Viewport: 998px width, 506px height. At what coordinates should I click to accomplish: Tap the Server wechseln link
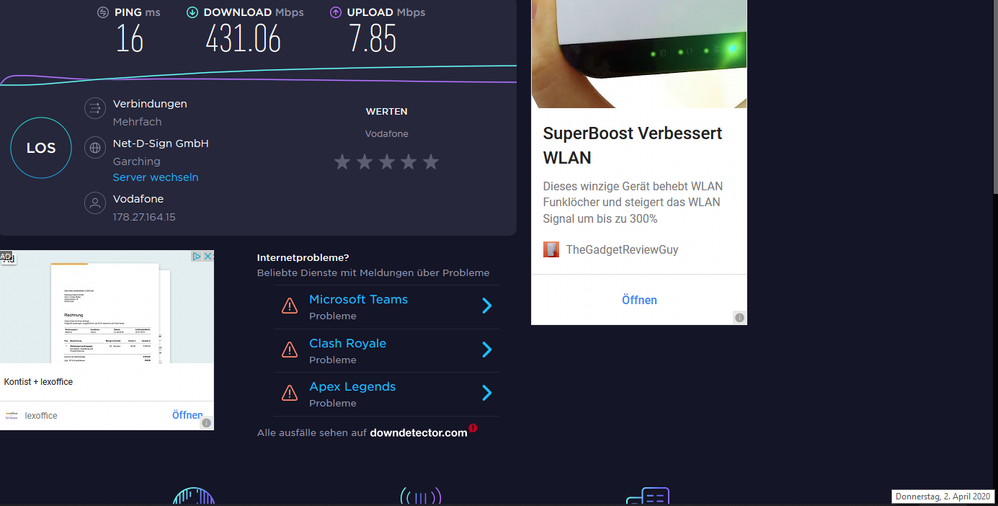pyautogui.click(x=155, y=177)
